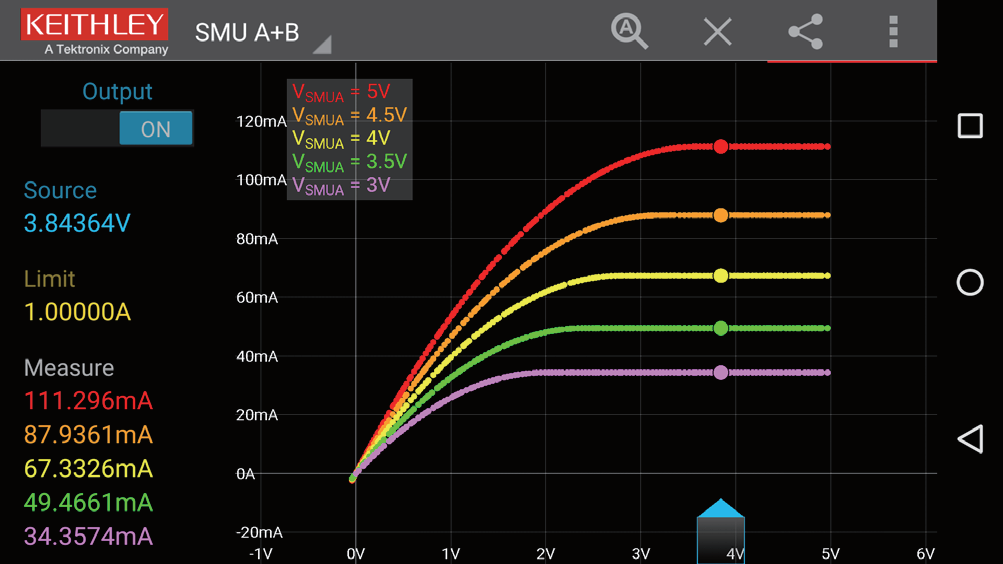Go to home screen via circle button

tap(970, 282)
